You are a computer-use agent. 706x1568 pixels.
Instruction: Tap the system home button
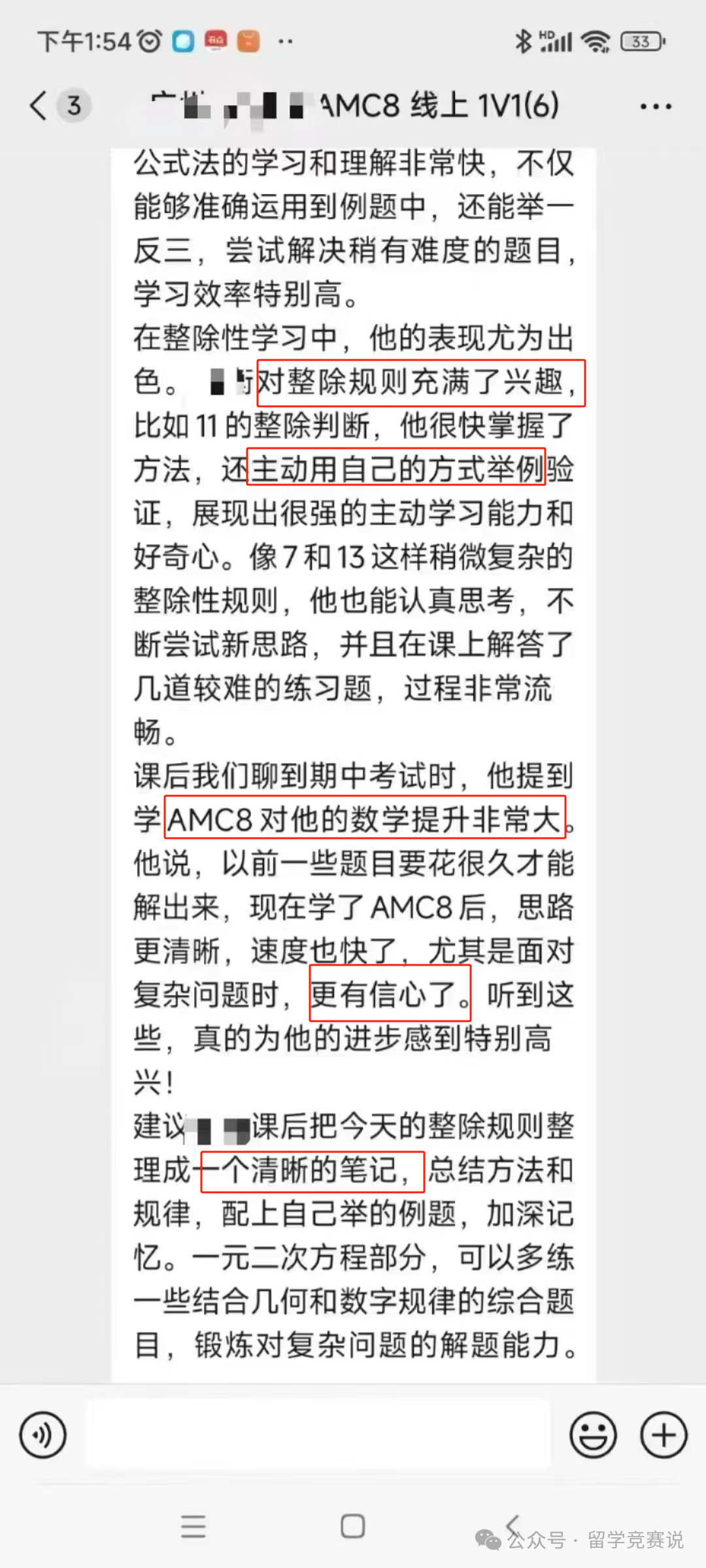pyautogui.click(x=353, y=1526)
